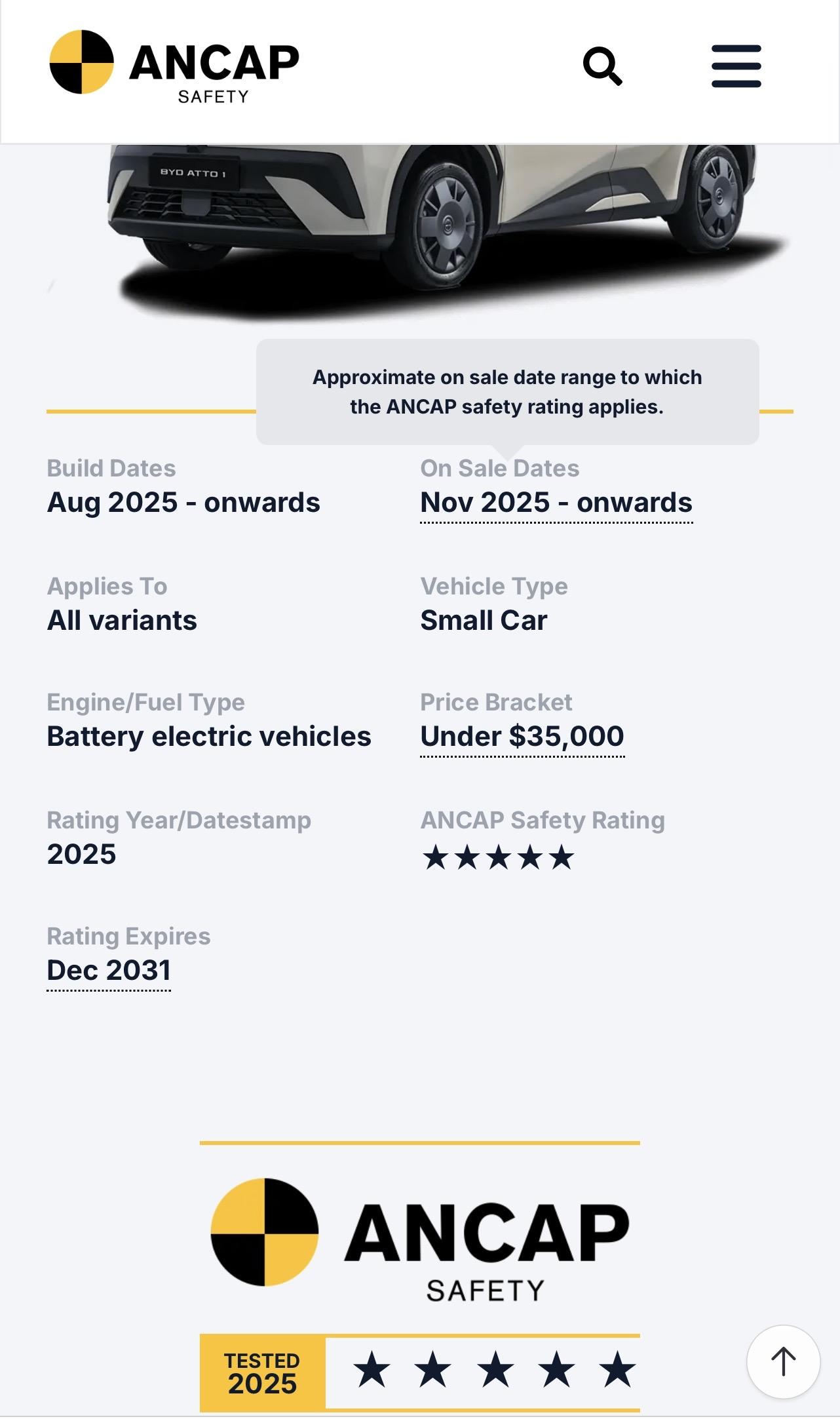Viewport: 840px width, 1419px height.
Task: Show info for Dec 2031 rating expiry
Action: tap(109, 971)
